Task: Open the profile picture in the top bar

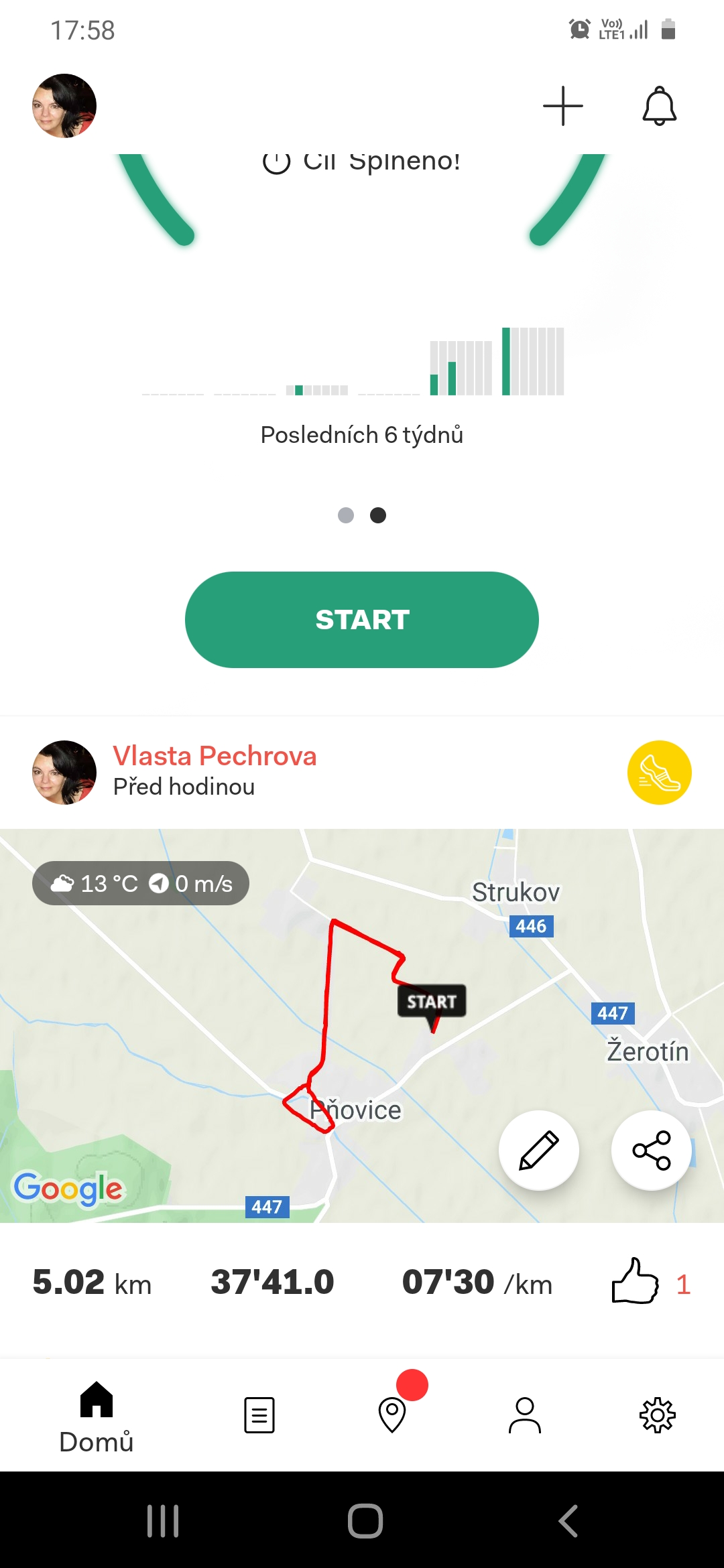Action: pos(64,106)
